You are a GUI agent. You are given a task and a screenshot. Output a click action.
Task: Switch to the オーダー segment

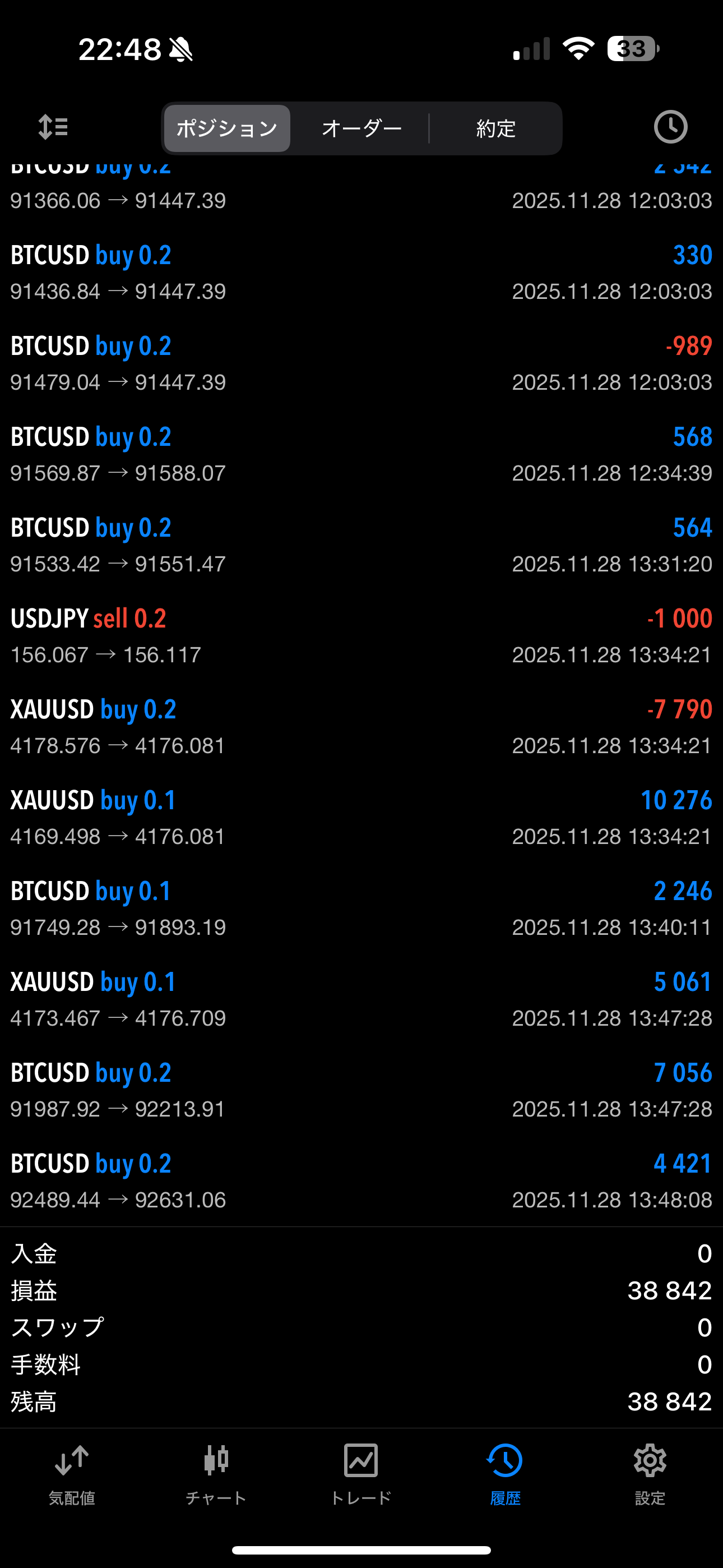361,128
